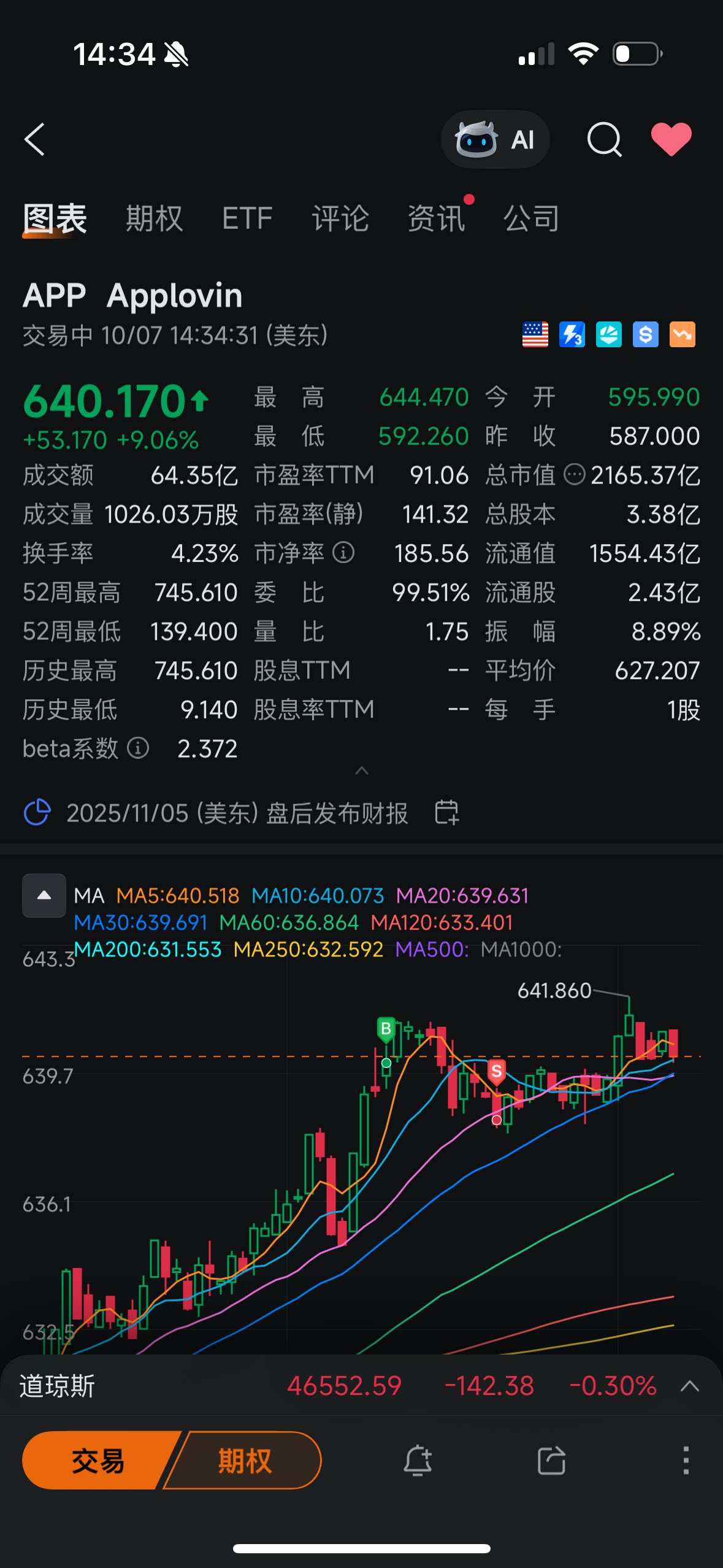Open the three-dot overflow menu
723x1568 pixels.
point(686,1461)
